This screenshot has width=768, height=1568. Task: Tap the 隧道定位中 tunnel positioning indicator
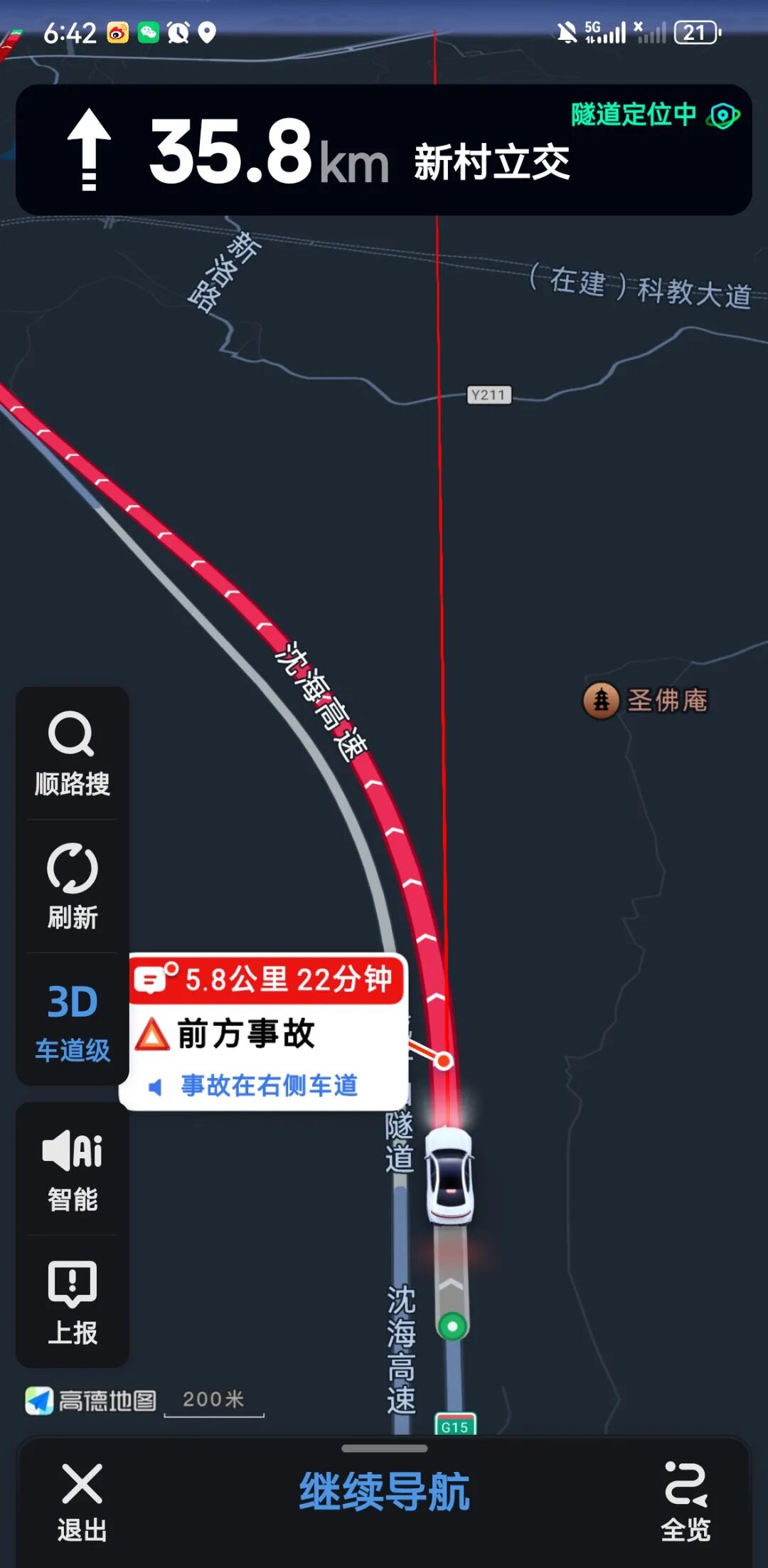point(654,115)
